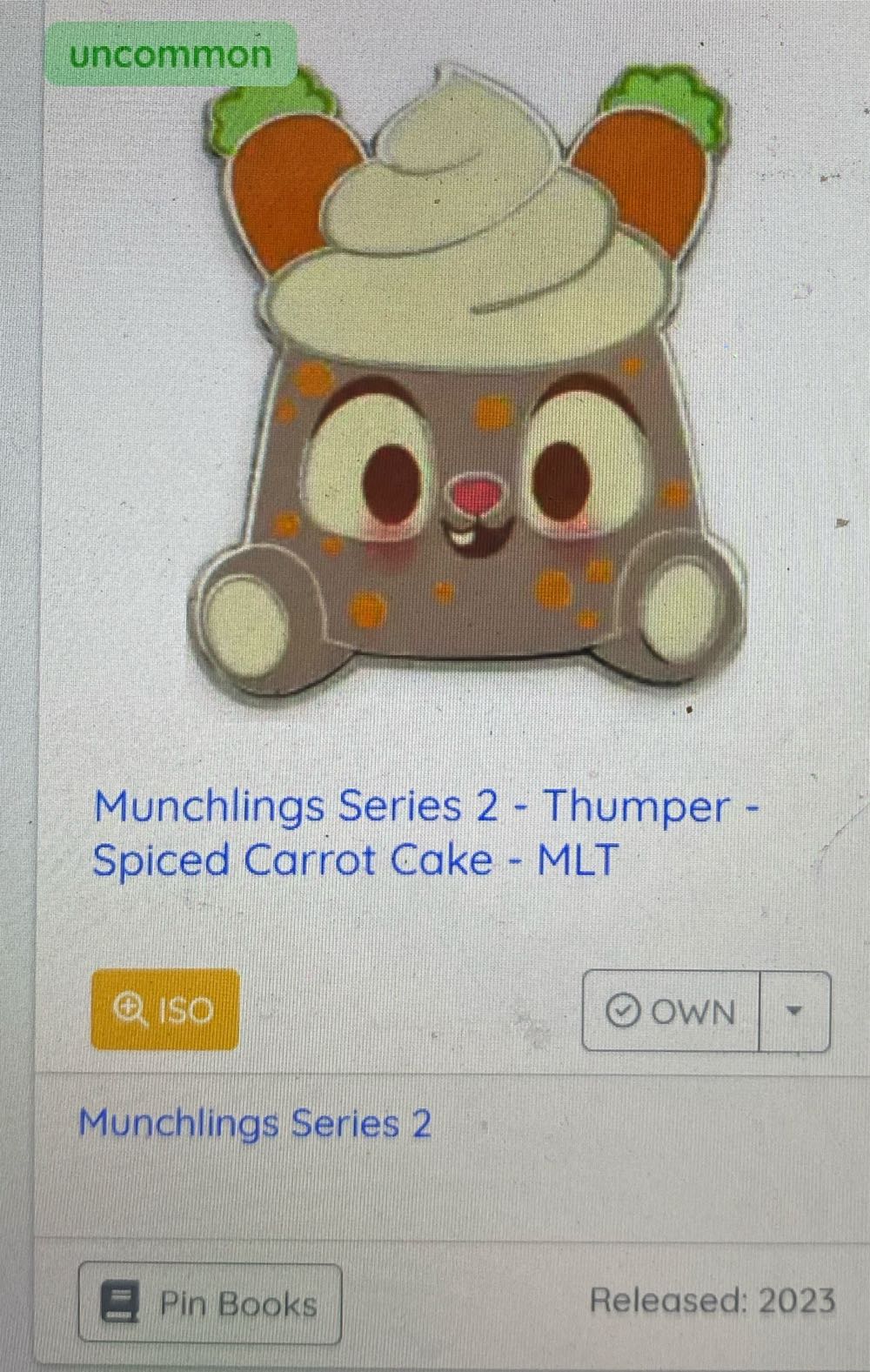Open the Munchlings Series 2 Thumper title link
870x1372 pixels.
tap(425, 833)
